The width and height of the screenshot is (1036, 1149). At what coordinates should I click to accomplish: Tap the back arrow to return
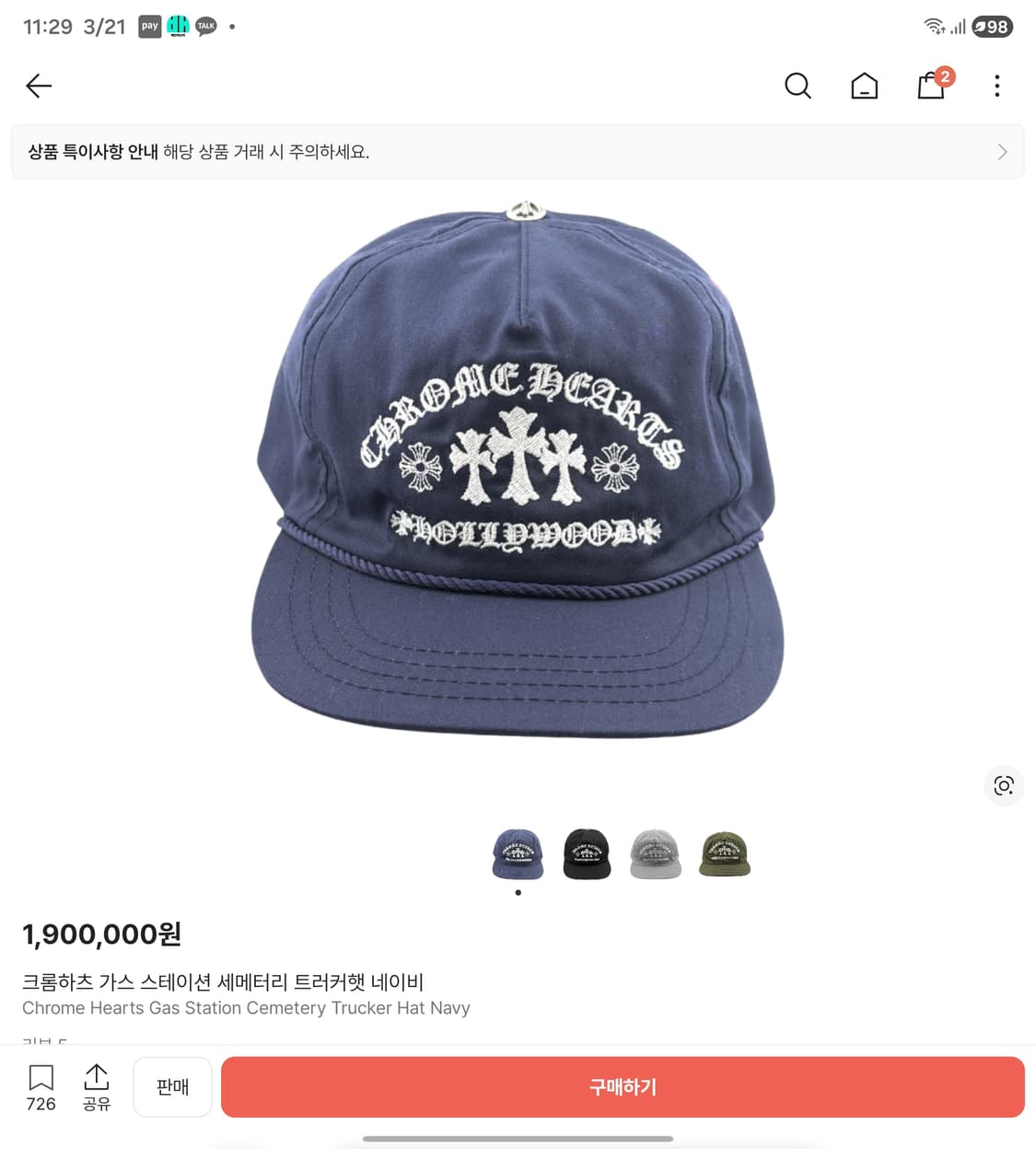[38, 86]
